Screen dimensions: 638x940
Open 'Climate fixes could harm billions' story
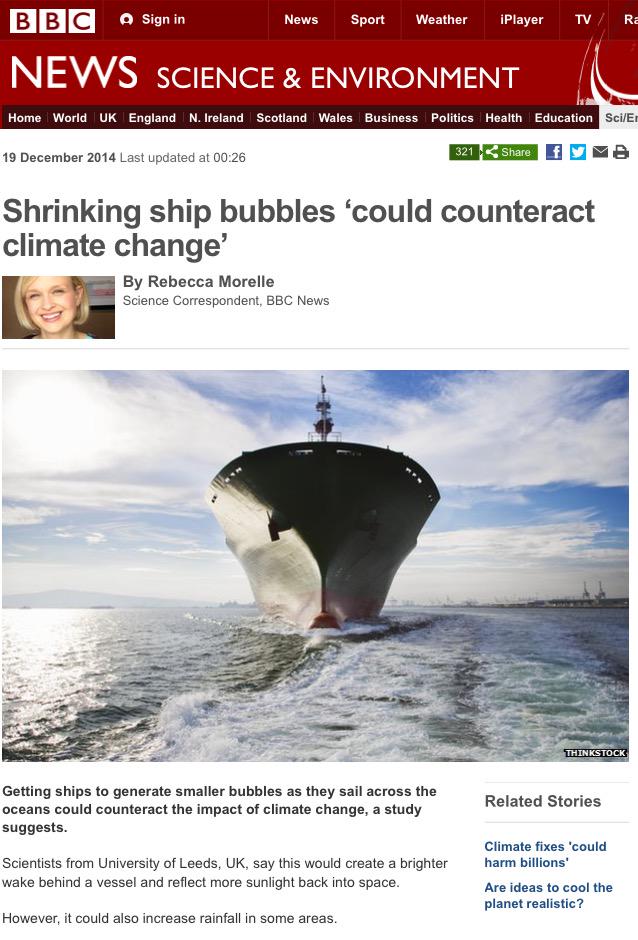tap(545, 854)
